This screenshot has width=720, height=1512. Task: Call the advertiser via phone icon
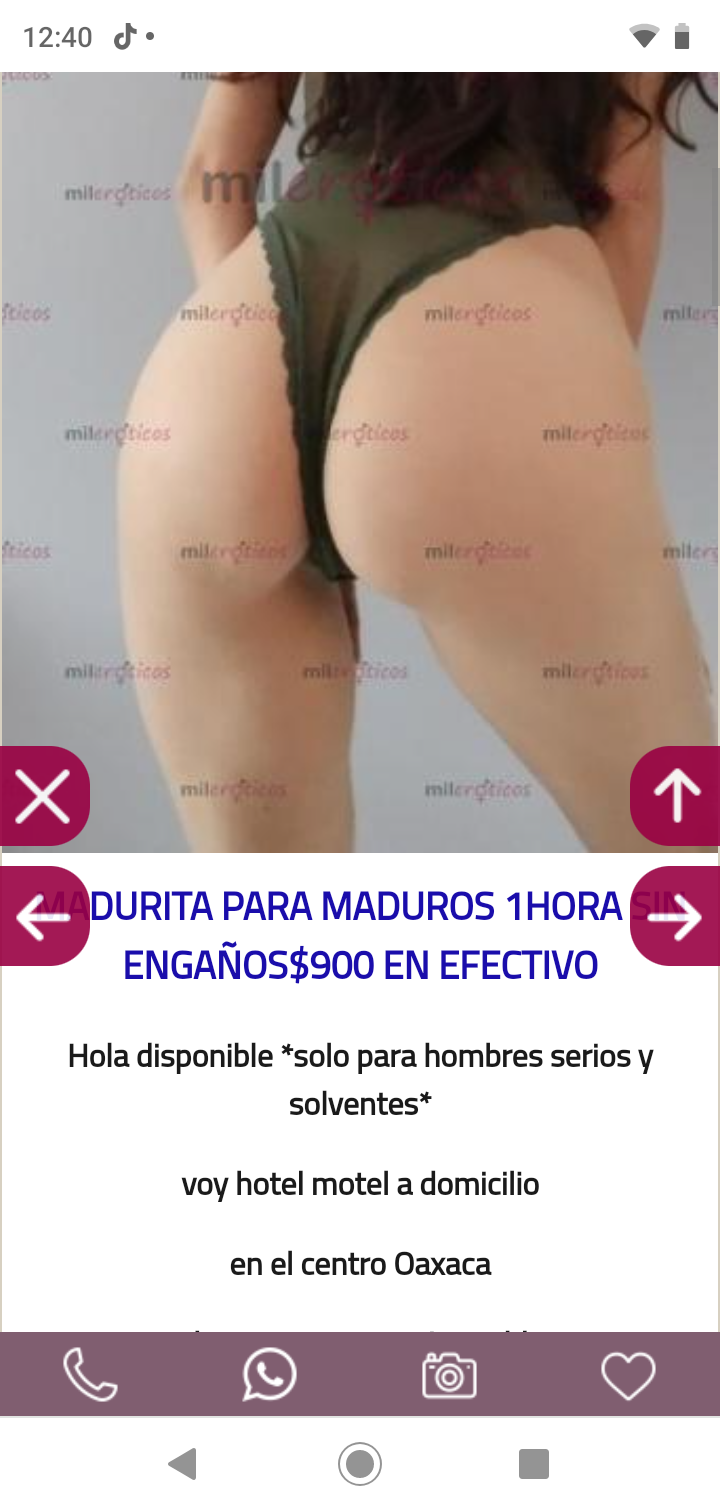point(90,1375)
